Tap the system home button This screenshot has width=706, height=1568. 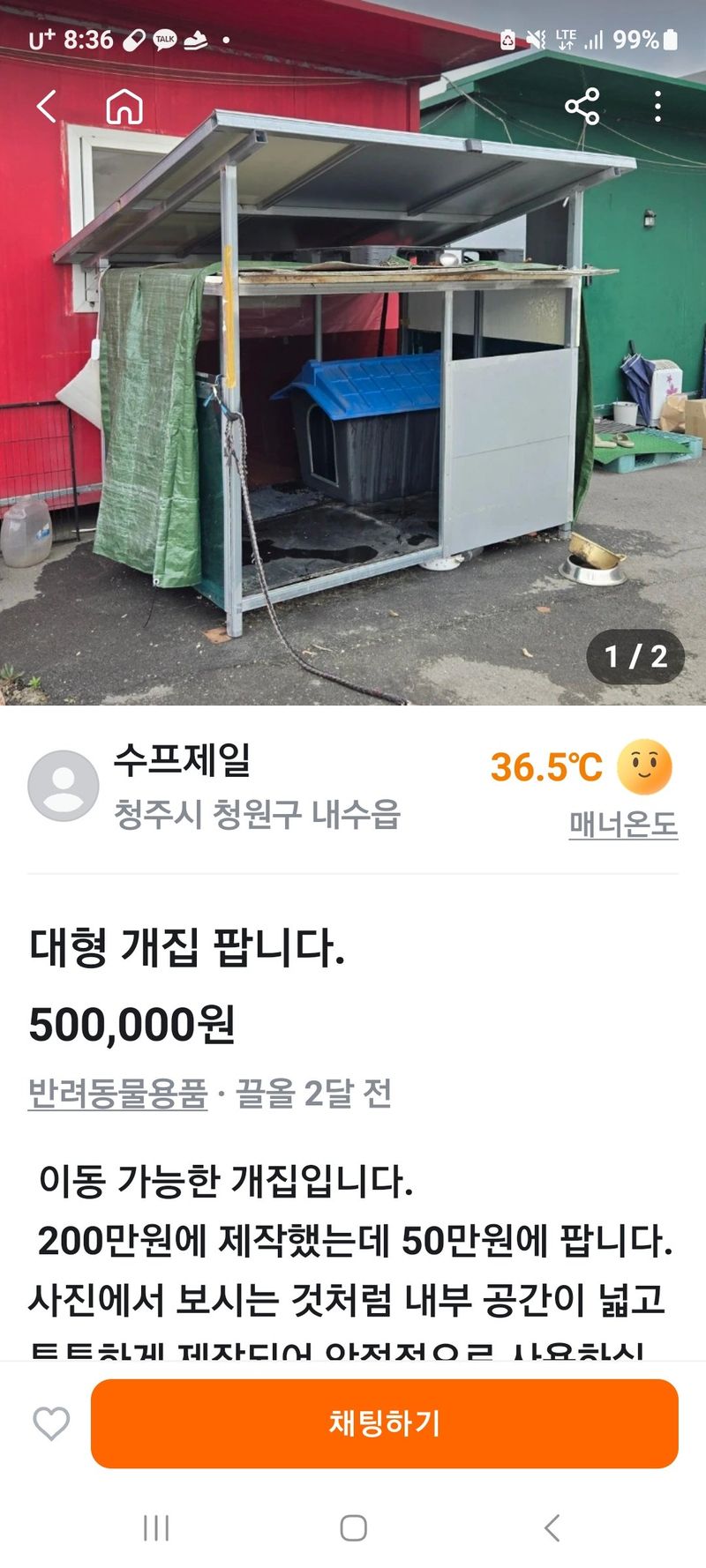(x=353, y=1528)
